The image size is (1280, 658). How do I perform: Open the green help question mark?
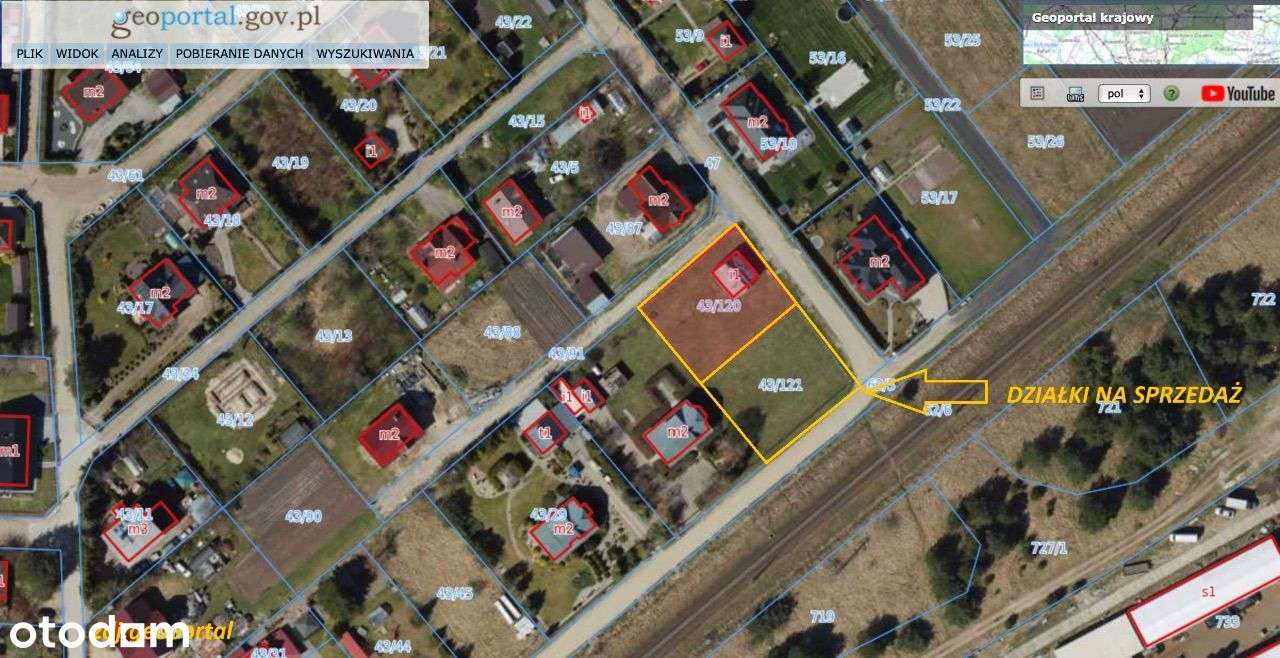pyautogui.click(x=1171, y=94)
